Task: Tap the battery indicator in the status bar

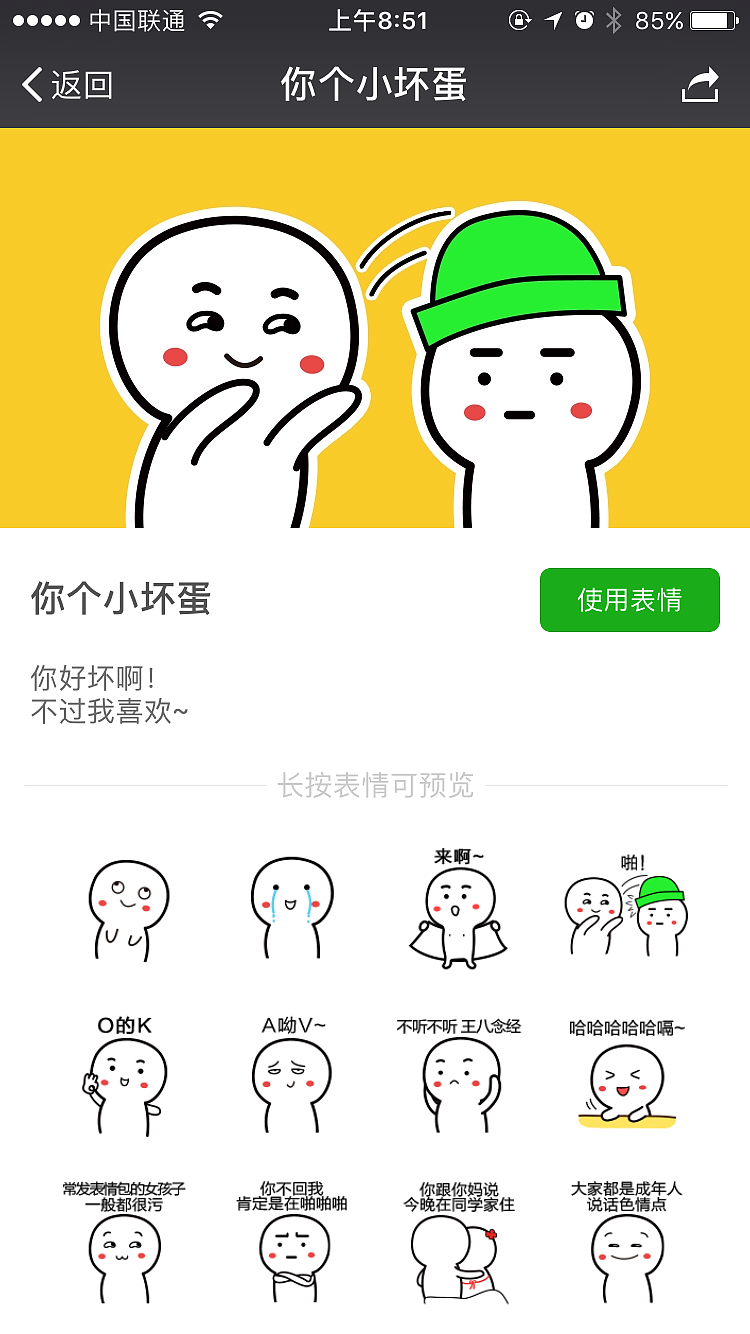Action: tap(713, 18)
